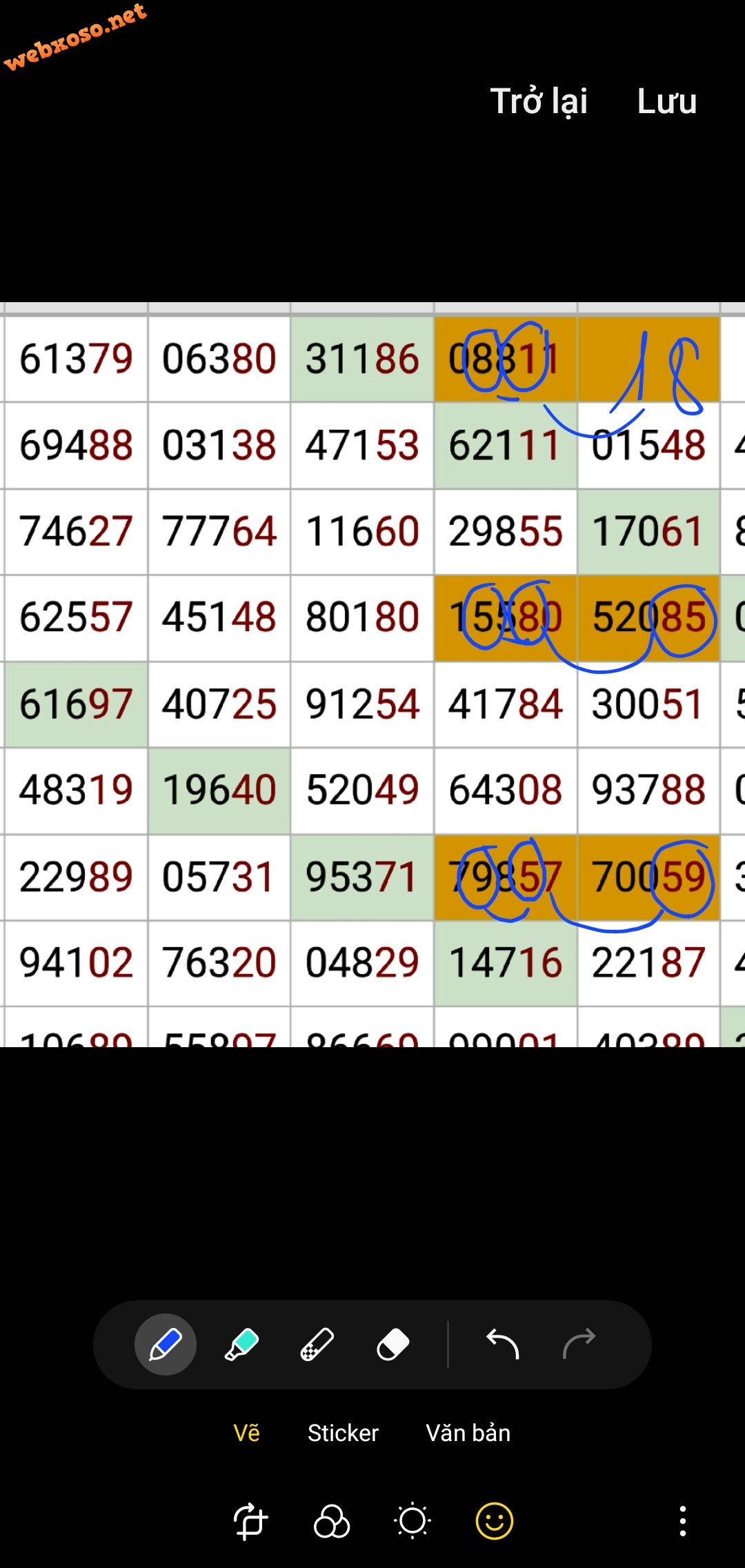Viewport: 745px width, 1568px height.
Task: Choose the highlighter tool
Action: coord(241,1344)
